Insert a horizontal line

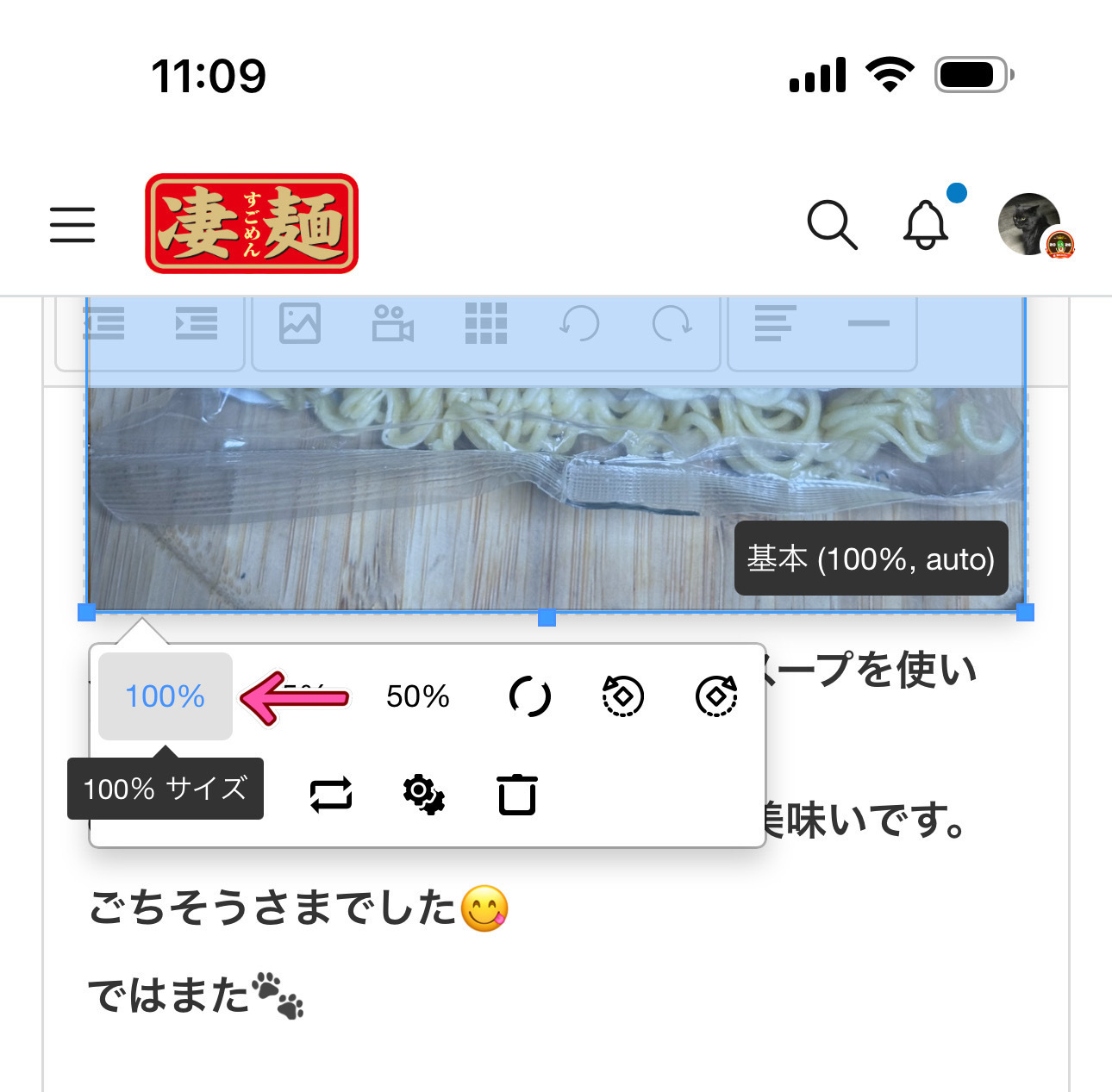[868, 324]
